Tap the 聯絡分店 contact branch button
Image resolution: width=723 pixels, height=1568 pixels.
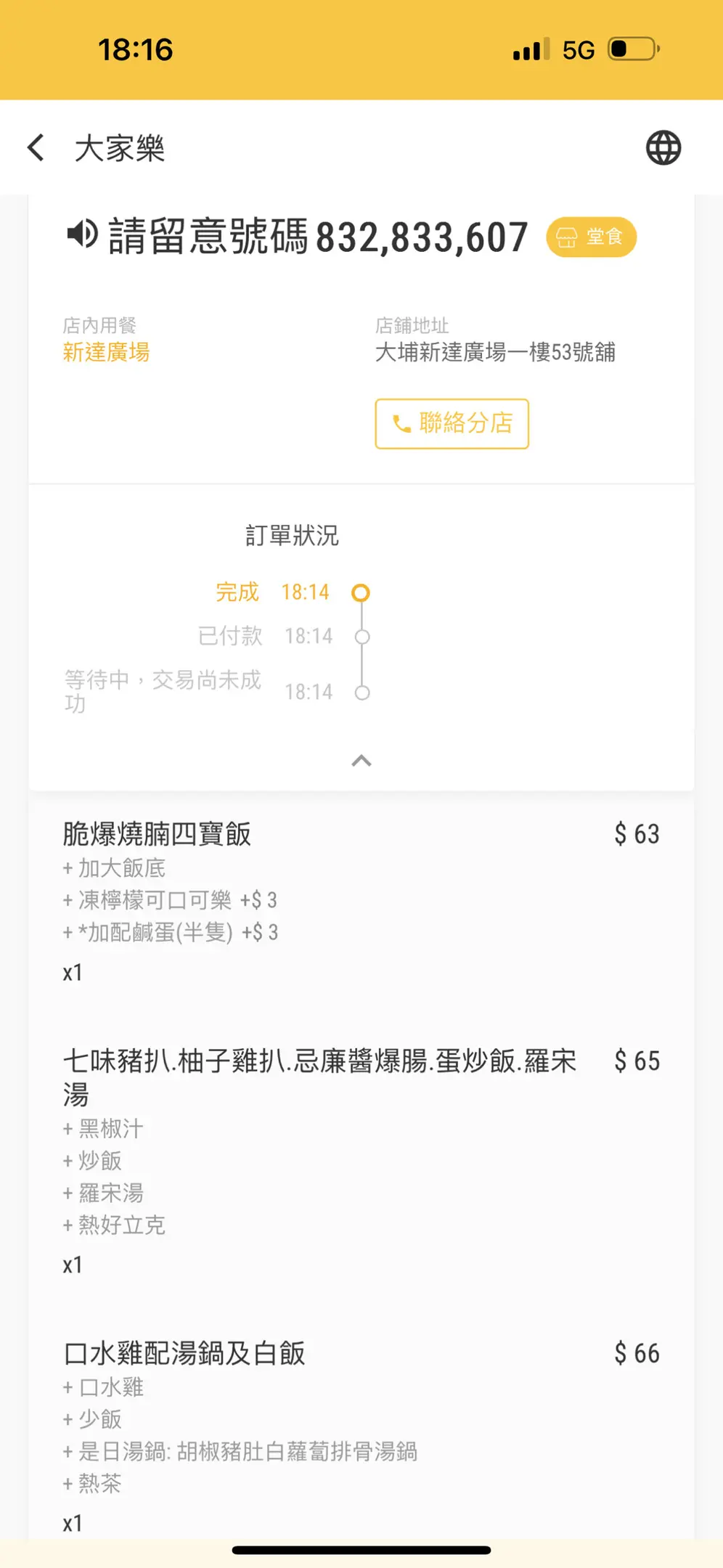[452, 423]
